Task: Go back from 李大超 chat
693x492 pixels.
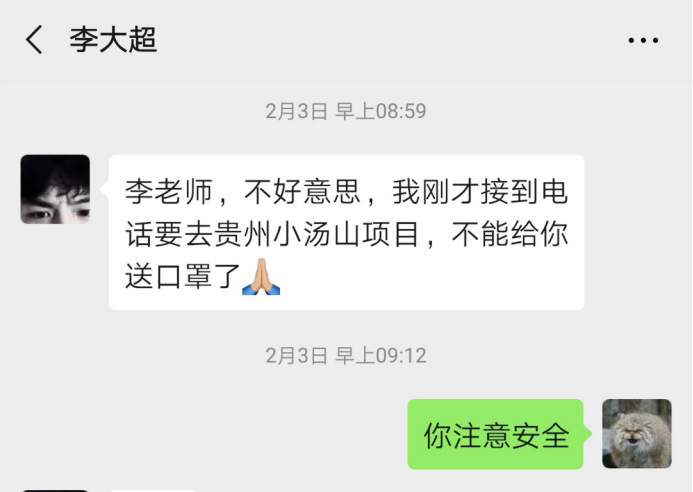Action: point(35,40)
